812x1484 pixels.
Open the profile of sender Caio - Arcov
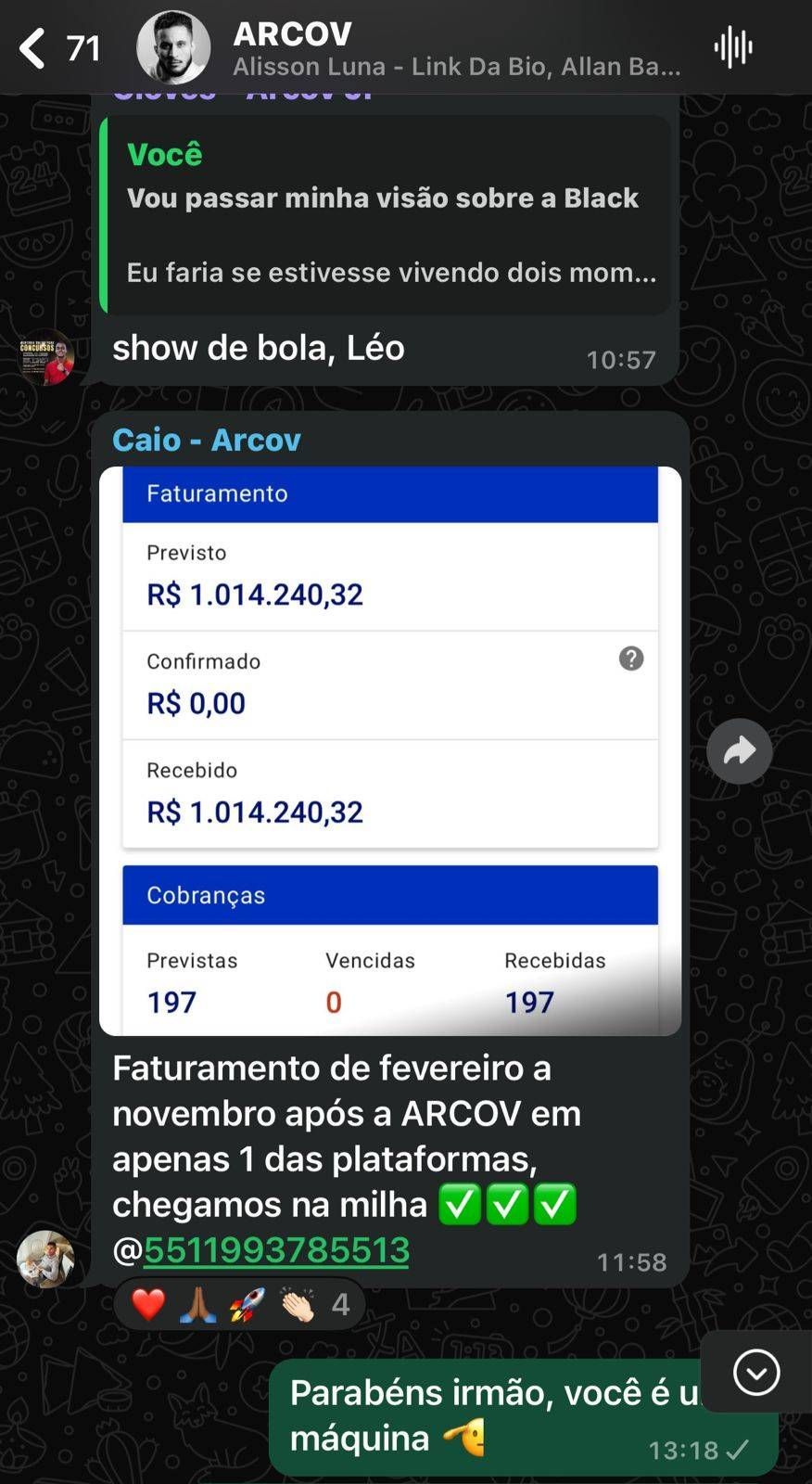pos(206,439)
